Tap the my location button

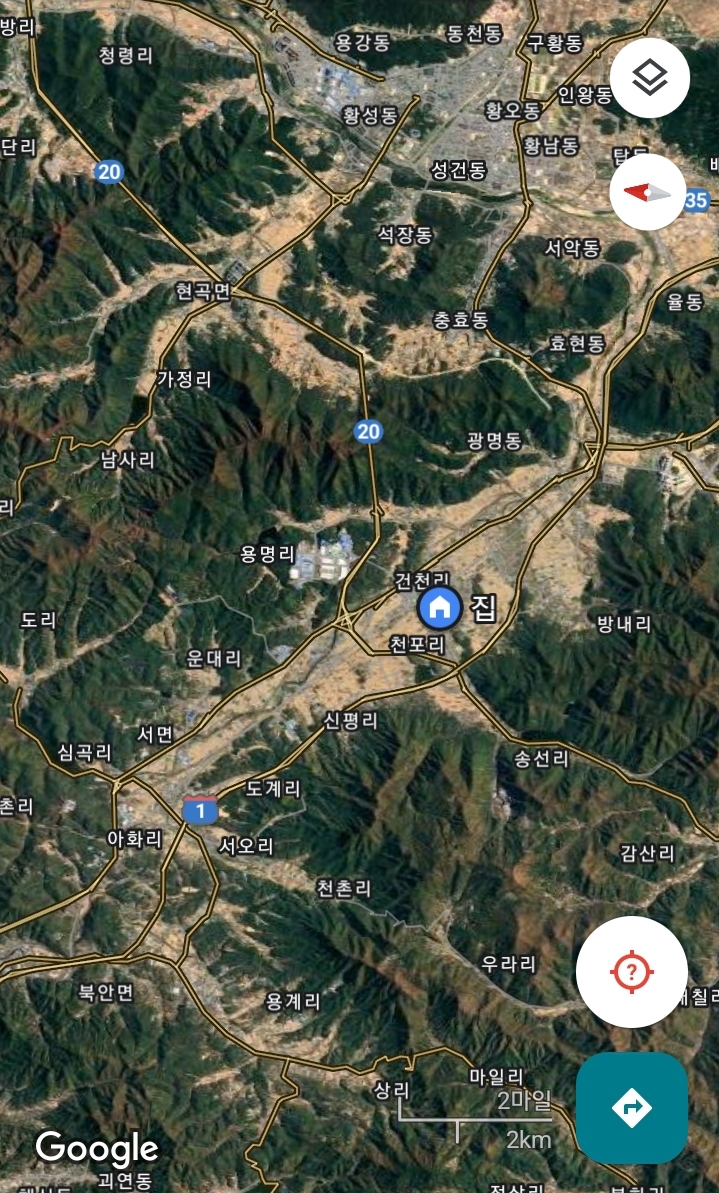pos(632,972)
